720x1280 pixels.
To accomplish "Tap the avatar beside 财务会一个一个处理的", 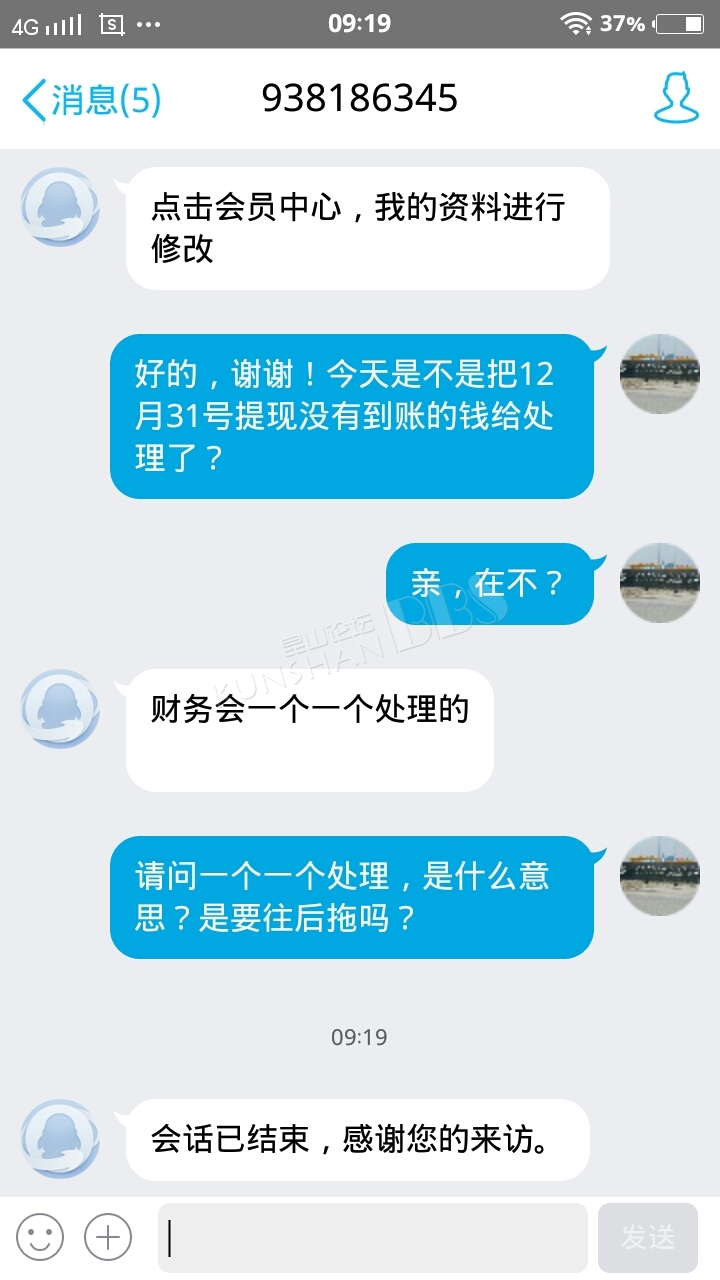I will pyautogui.click(x=60, y=709).
